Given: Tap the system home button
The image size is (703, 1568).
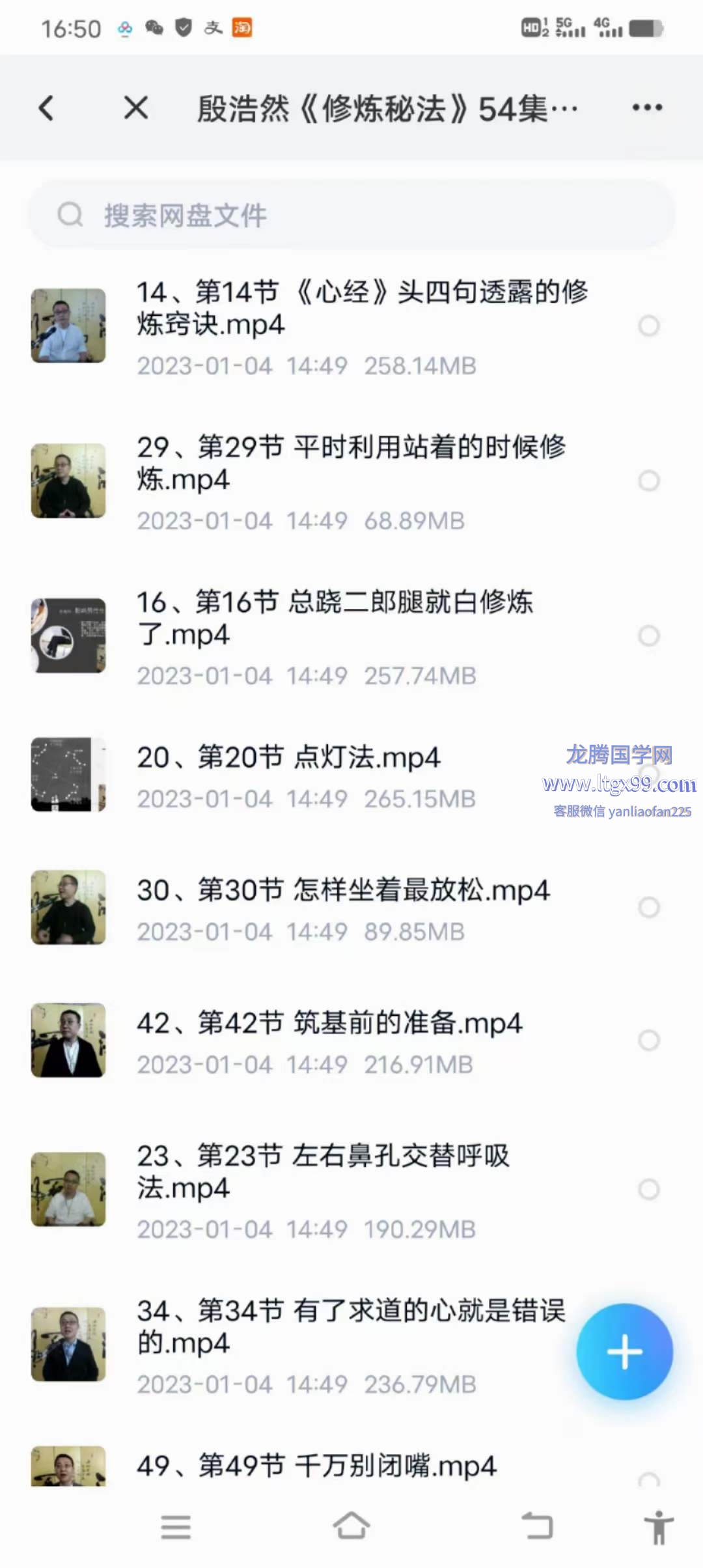Looking at the screenshot, I should pyautogui.click(x=351, y=1526).
